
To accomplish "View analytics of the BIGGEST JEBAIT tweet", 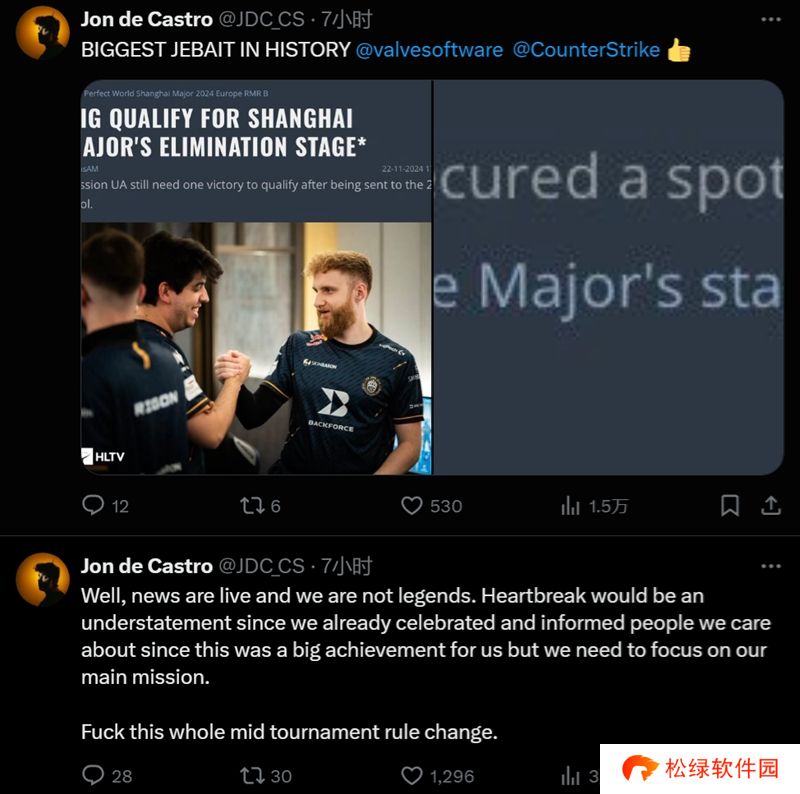I will tap(571, 506).
